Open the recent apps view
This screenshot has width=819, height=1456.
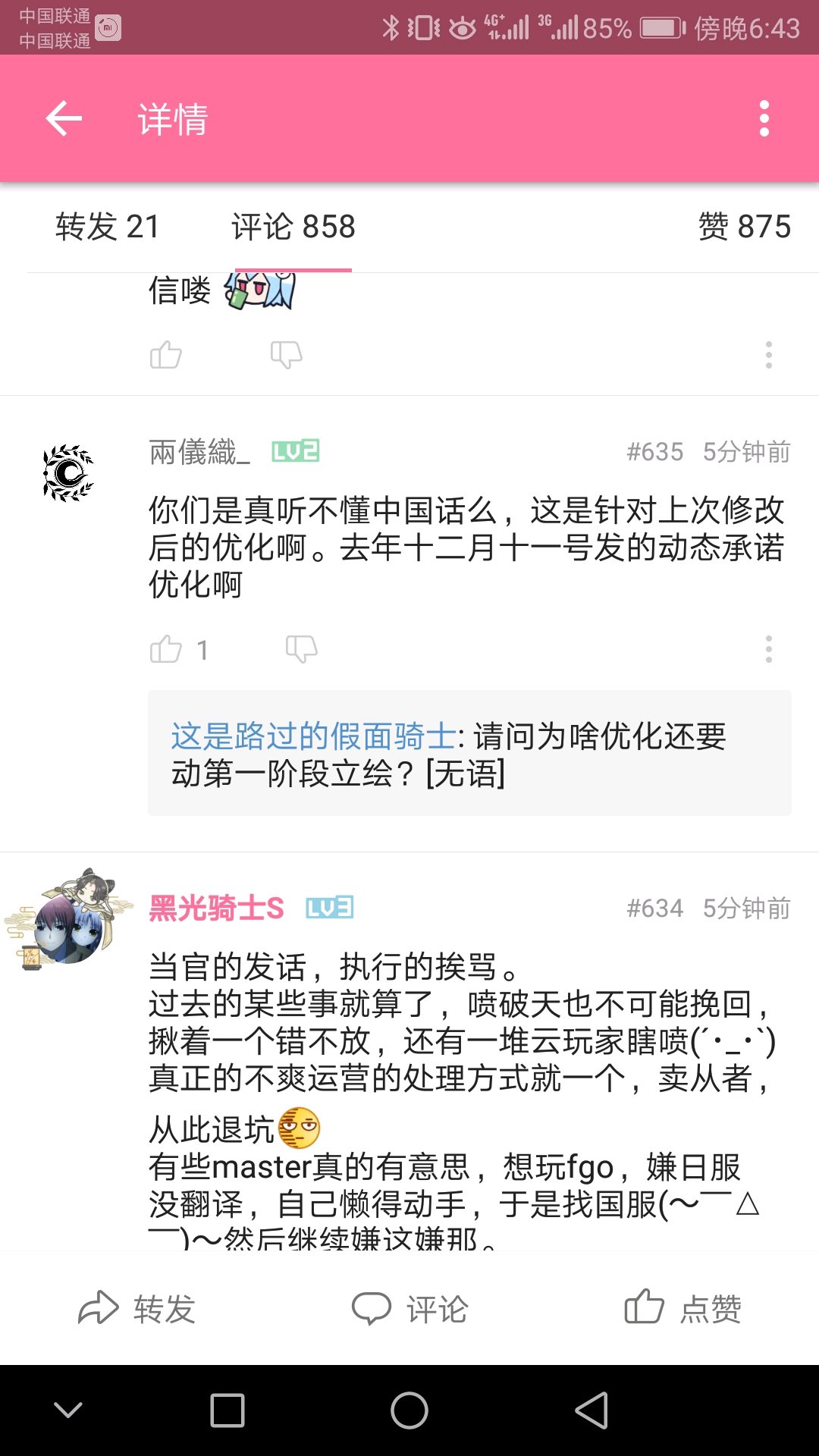(x=227, y=1410)
